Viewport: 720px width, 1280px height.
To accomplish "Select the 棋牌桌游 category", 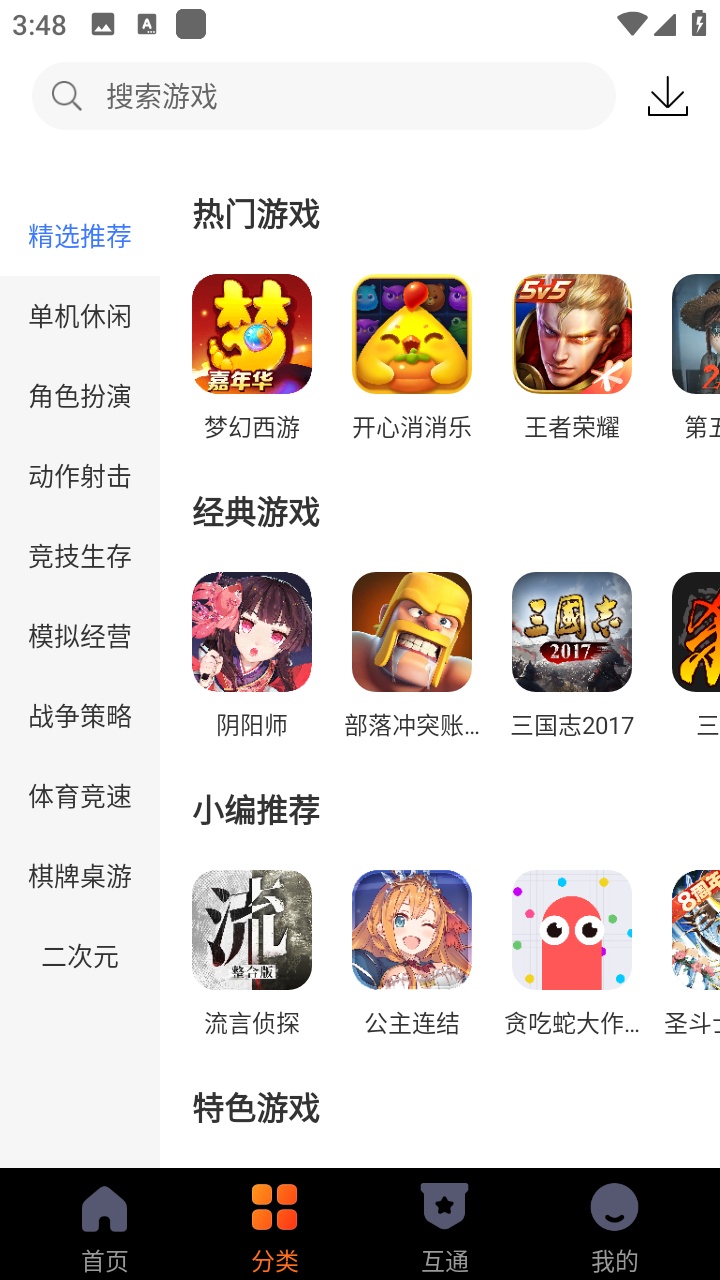I will pyautogui.click(x=80, y=877).
